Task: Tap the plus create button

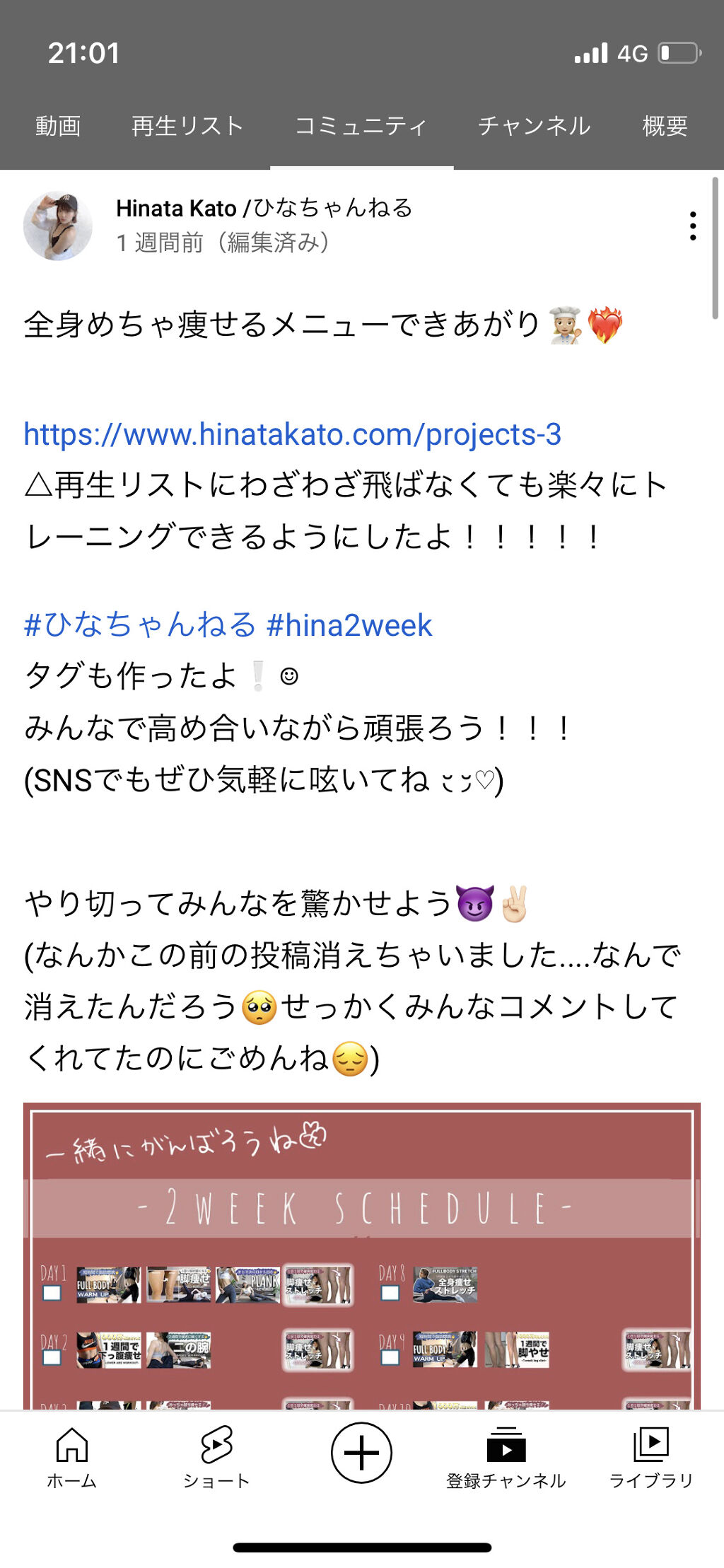Action: 361,1452
